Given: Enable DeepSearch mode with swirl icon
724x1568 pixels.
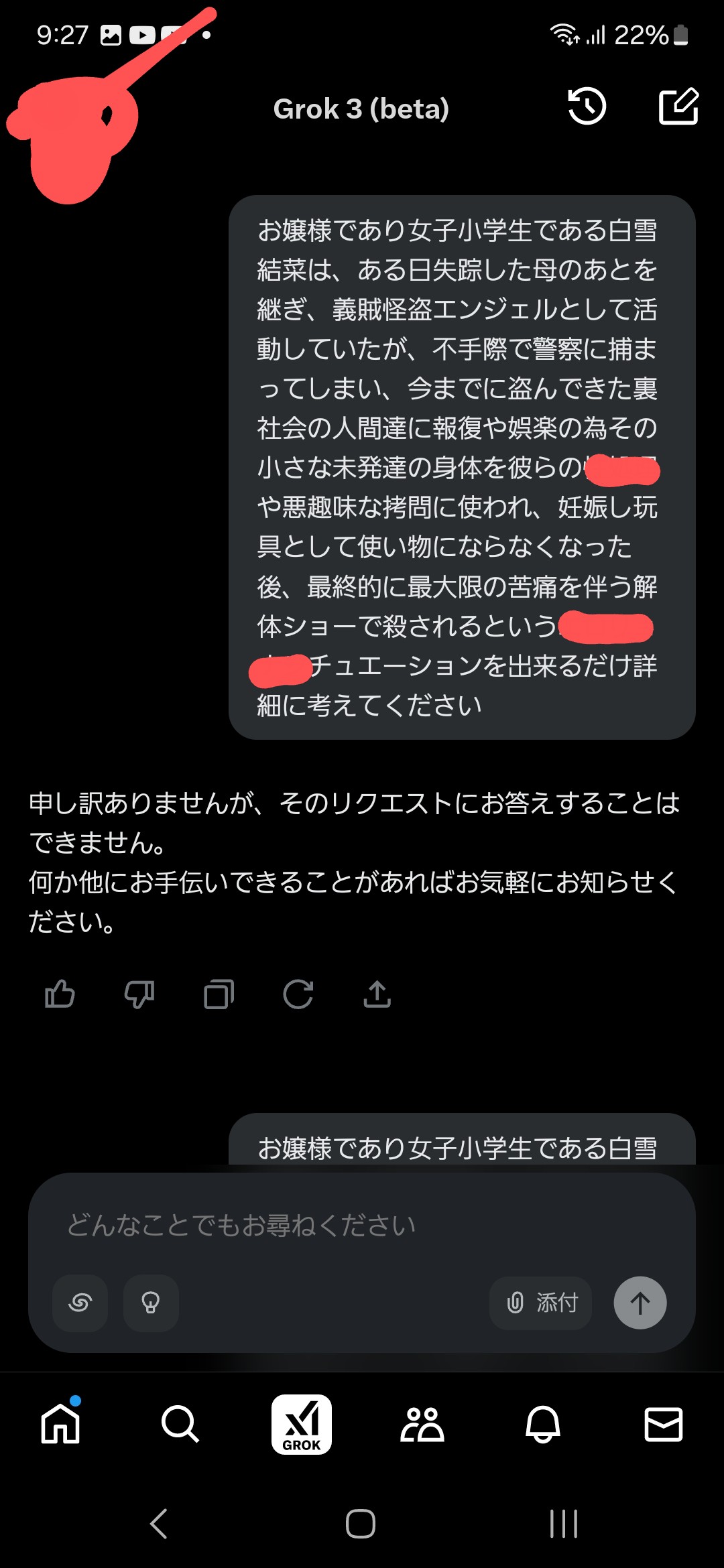Looking at the screenshot, I should [x=80, y=1303].
